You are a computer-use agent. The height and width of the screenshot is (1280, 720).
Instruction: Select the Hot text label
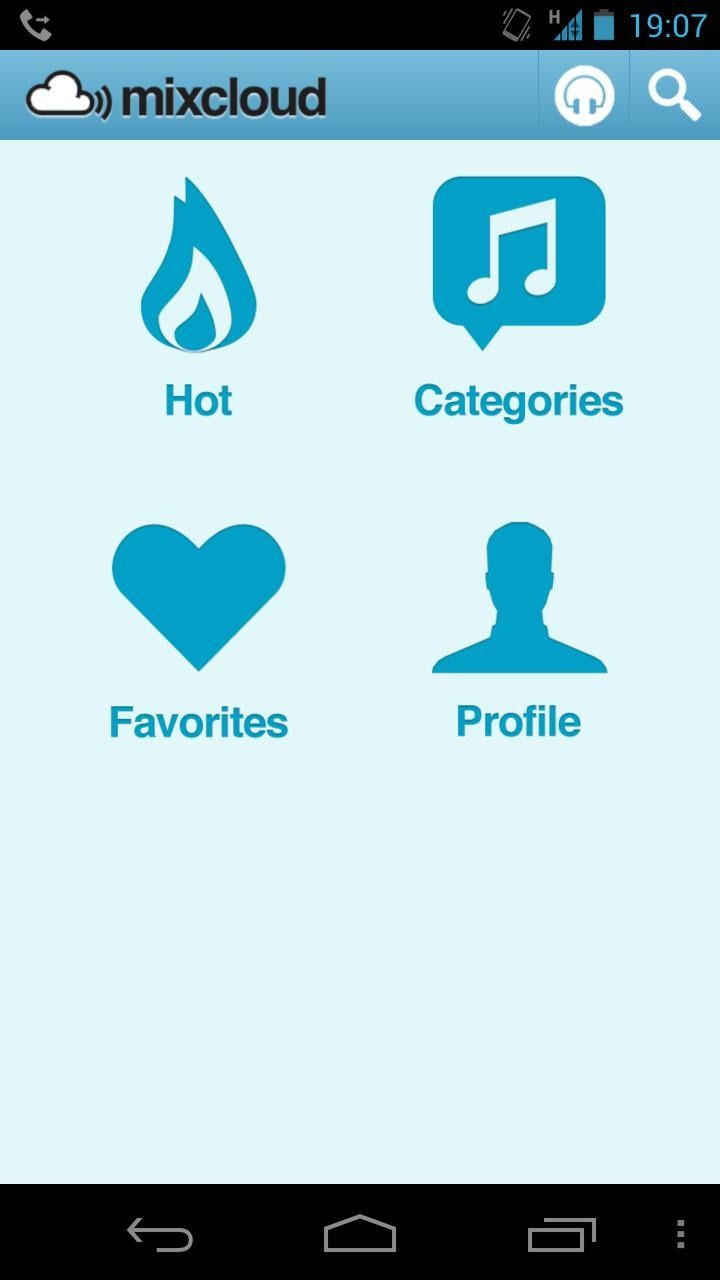[197, 400]
